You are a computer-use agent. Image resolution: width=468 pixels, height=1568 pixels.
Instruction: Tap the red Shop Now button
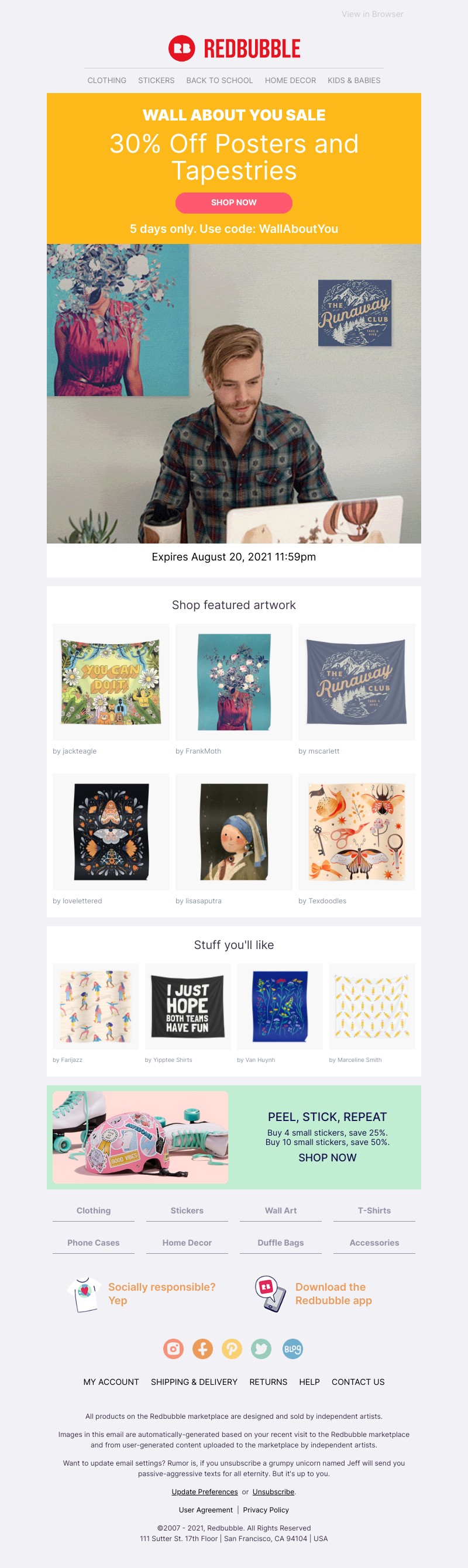233,202
